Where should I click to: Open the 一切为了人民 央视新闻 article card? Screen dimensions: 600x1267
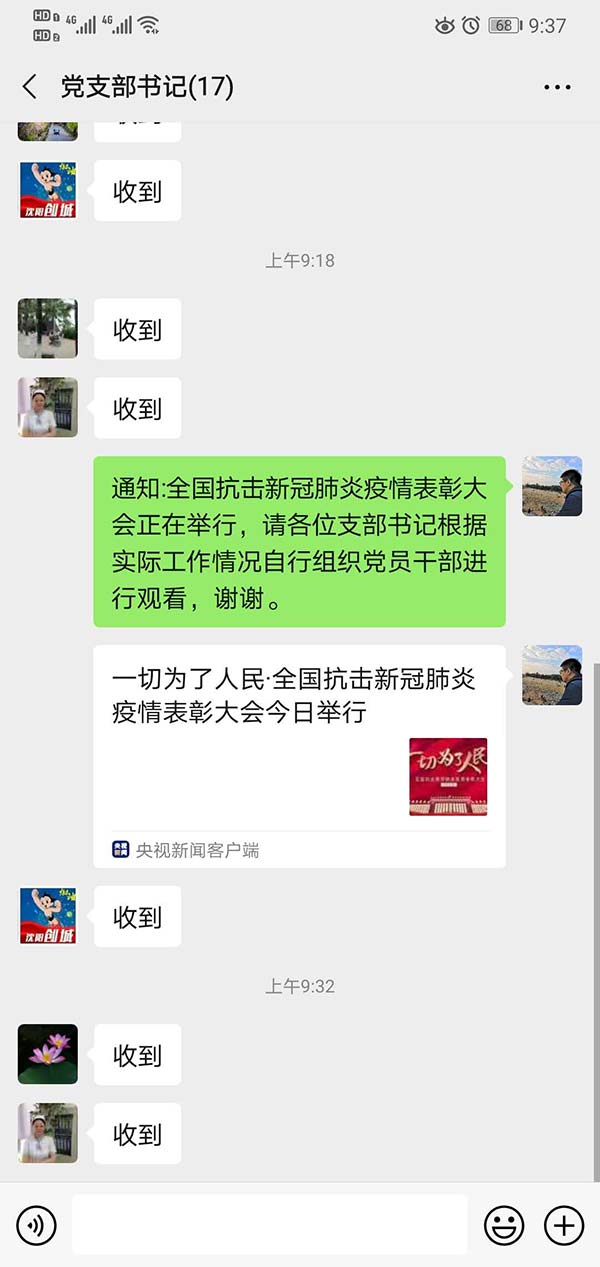click(x=299, y=756)
